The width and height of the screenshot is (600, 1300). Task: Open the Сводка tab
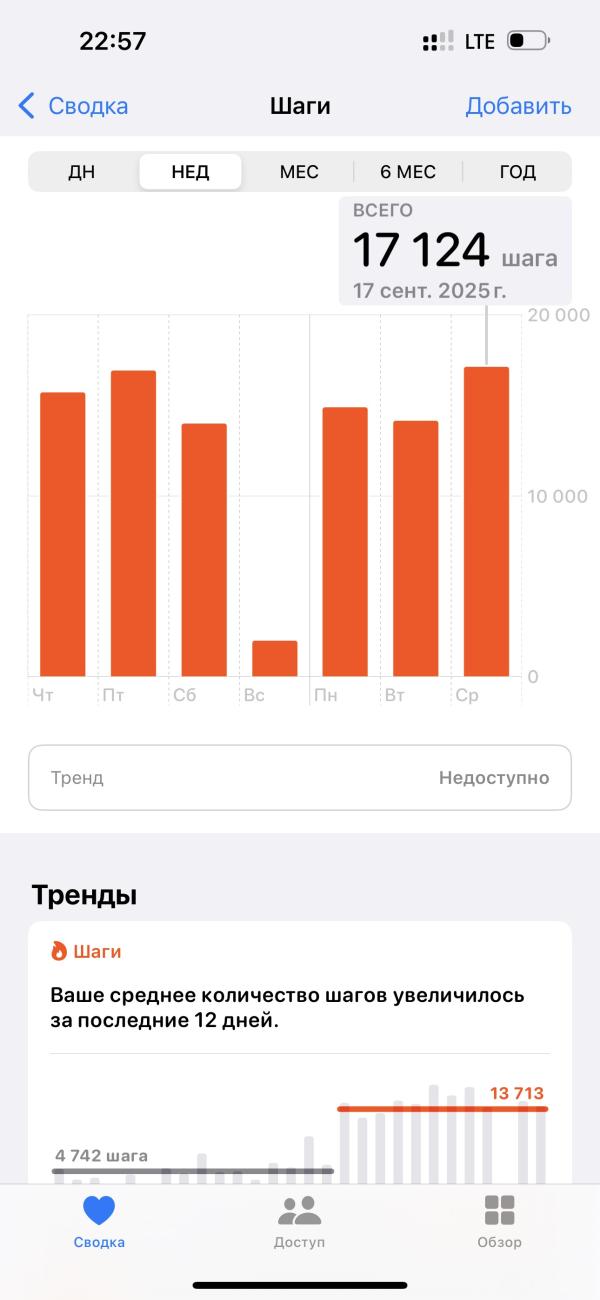(x=100, y=1222)
